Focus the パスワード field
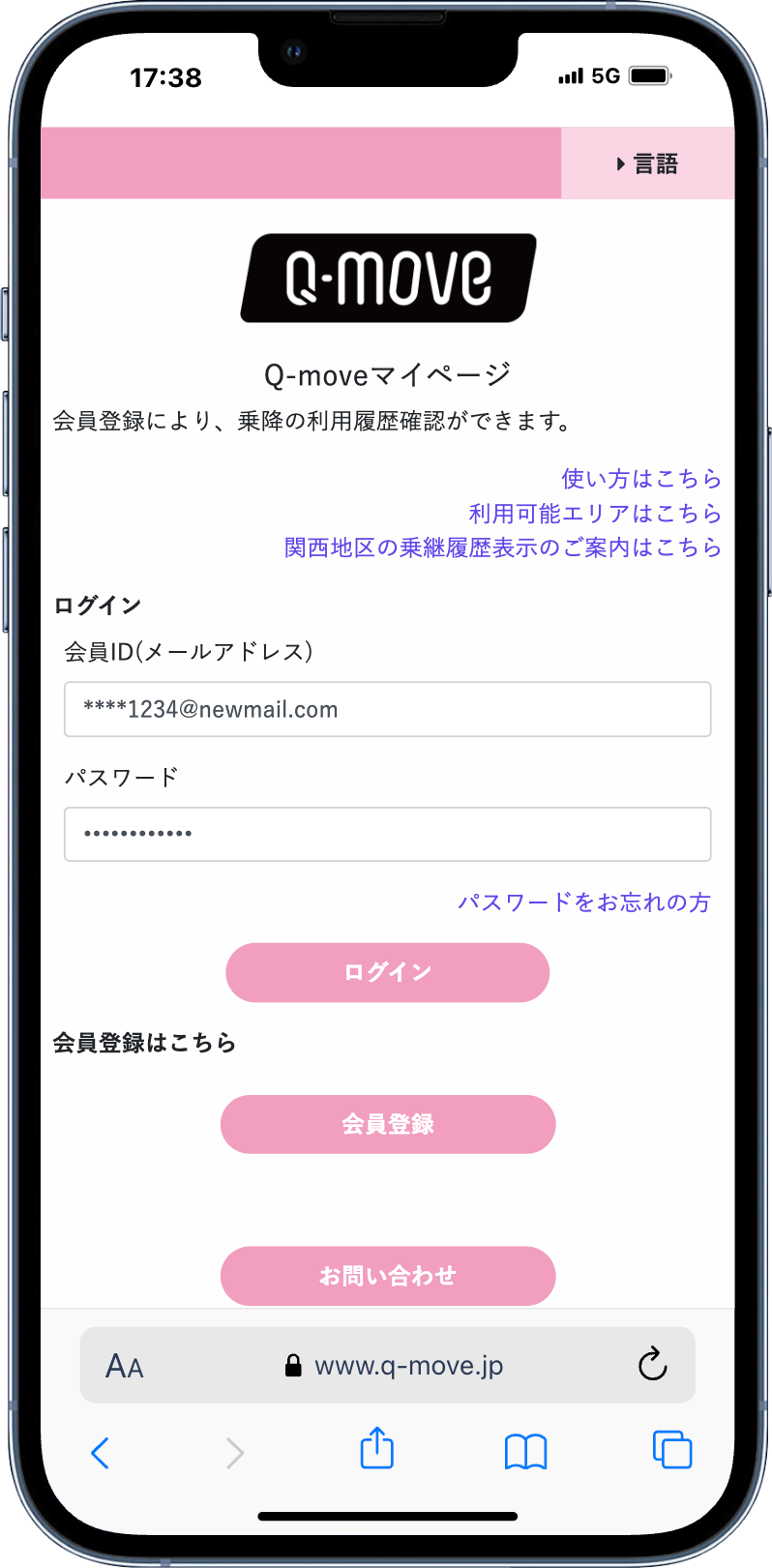 coord(388,834)
